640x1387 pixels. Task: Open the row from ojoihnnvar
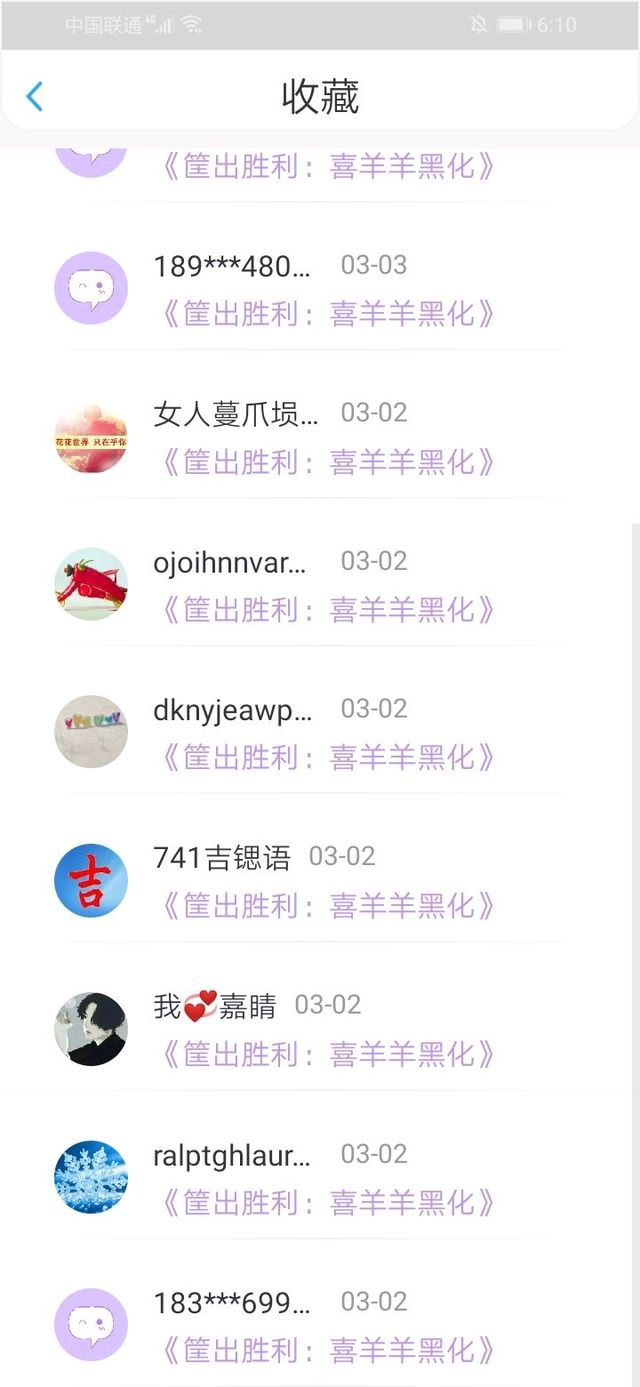tap(320, 586)
